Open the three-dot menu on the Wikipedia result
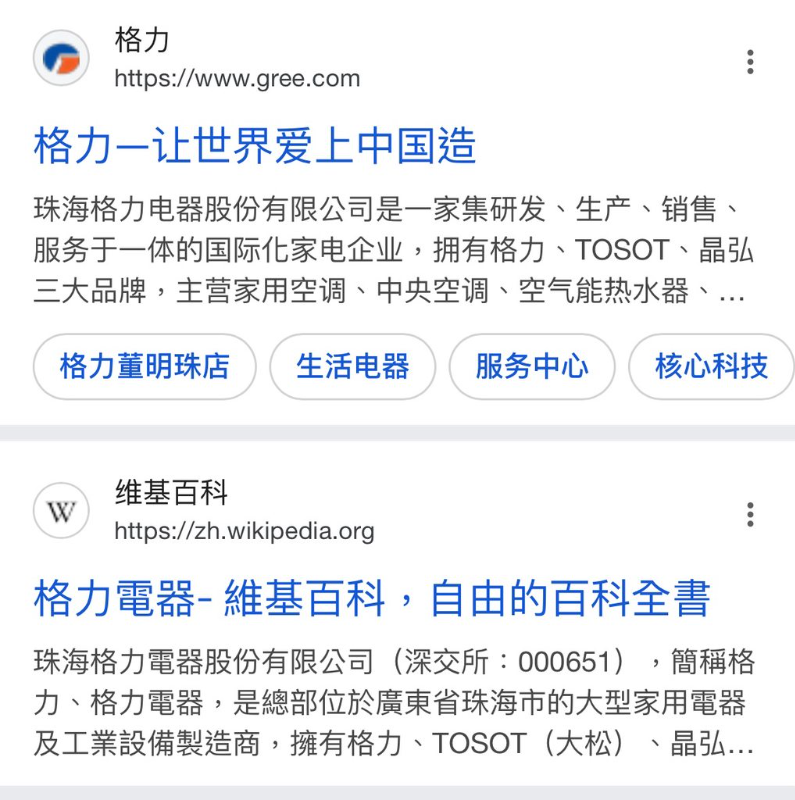This screenshot has width=795, height=800. (749, 514)
